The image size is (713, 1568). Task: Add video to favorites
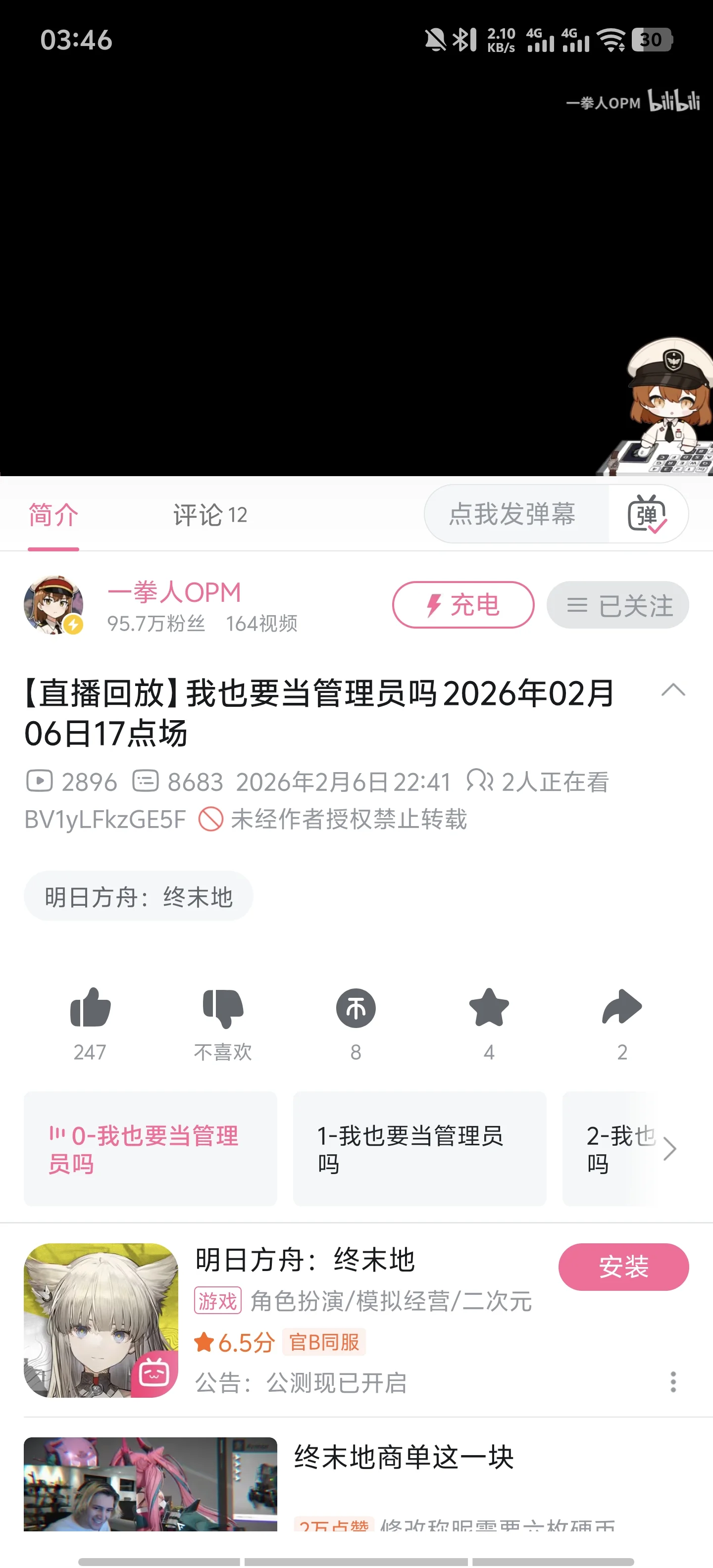pos(488,1009)
